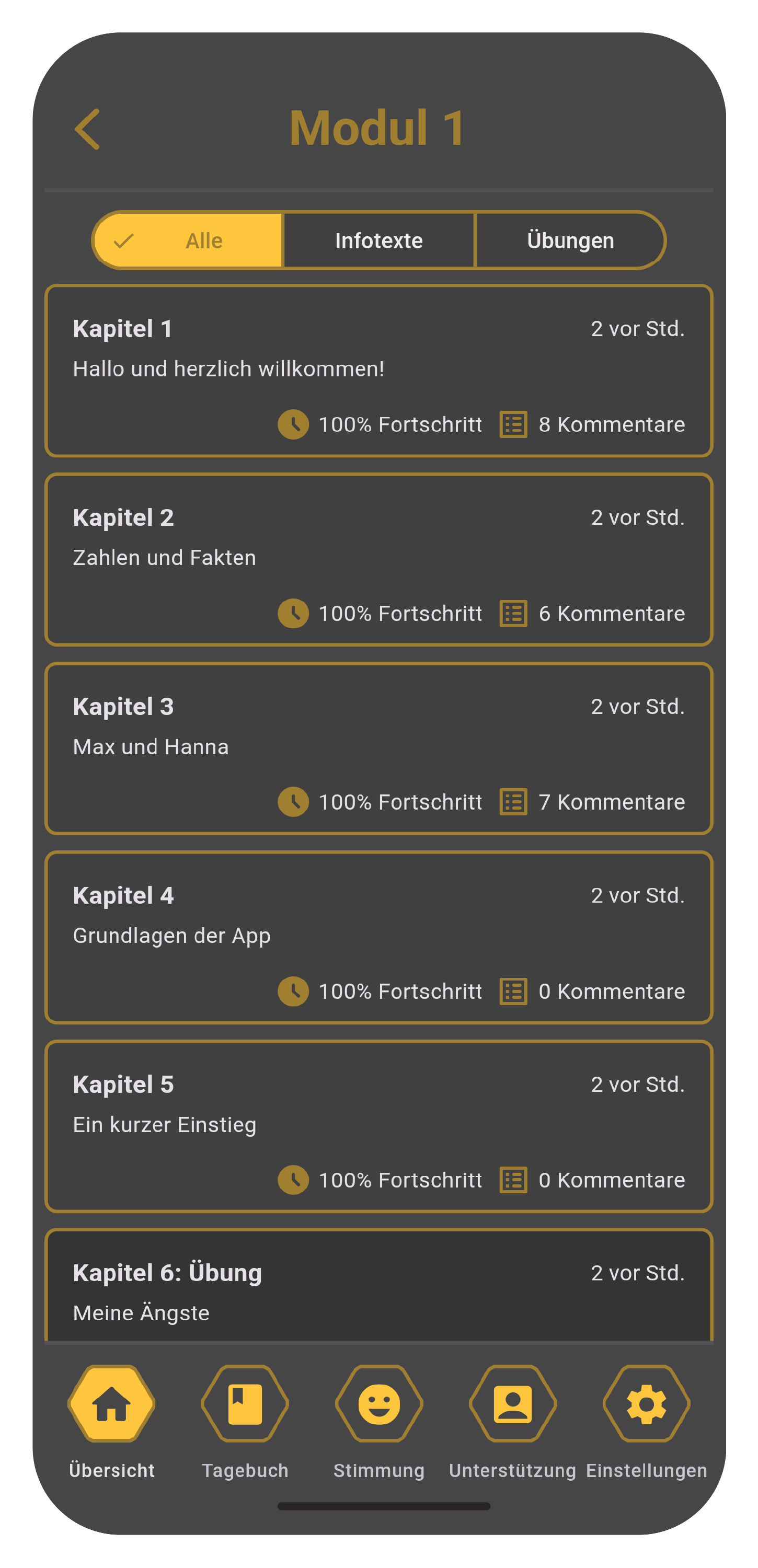Open Kapitel 3 Max und Hanna

378,748
